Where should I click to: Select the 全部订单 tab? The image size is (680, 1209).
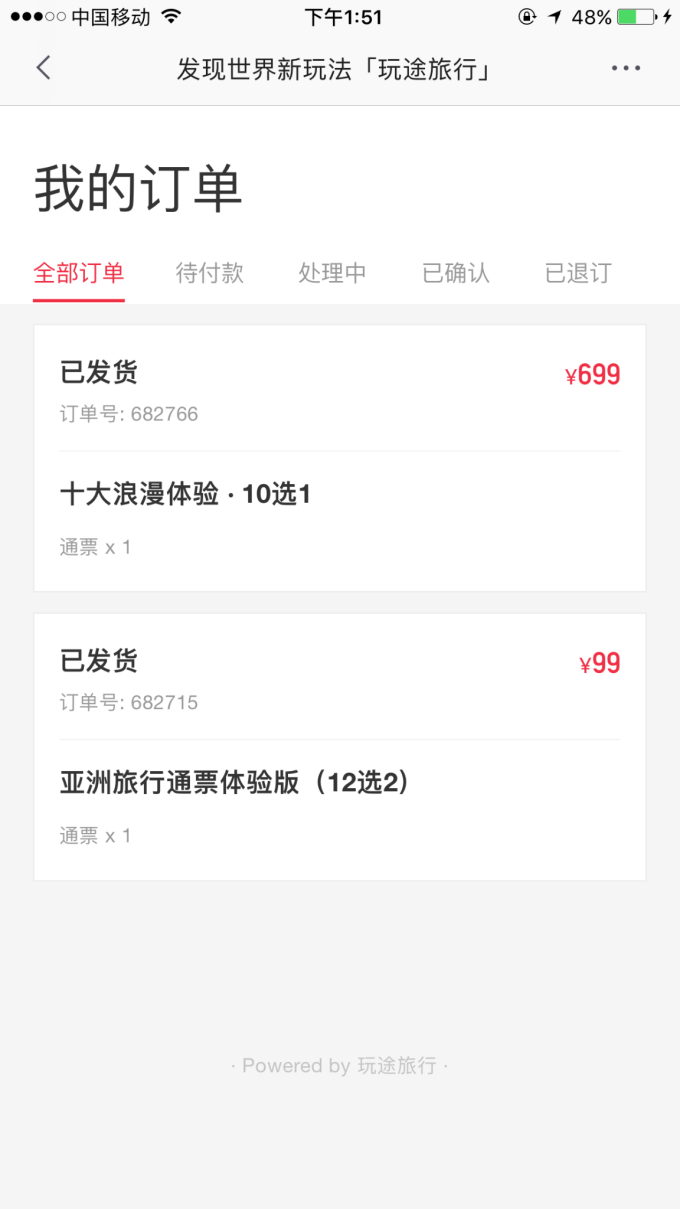click(79, 273)
